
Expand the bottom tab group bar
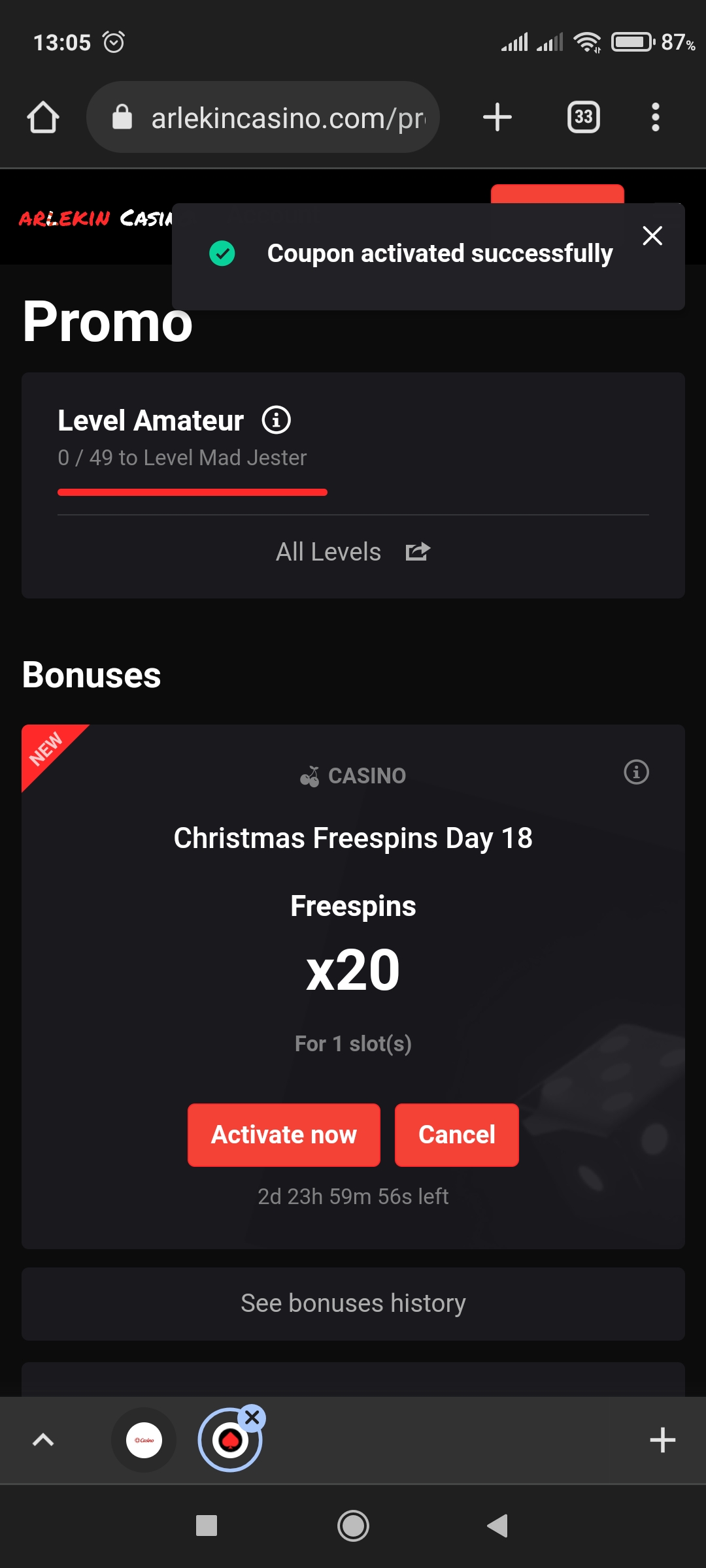pos(43,1439)
